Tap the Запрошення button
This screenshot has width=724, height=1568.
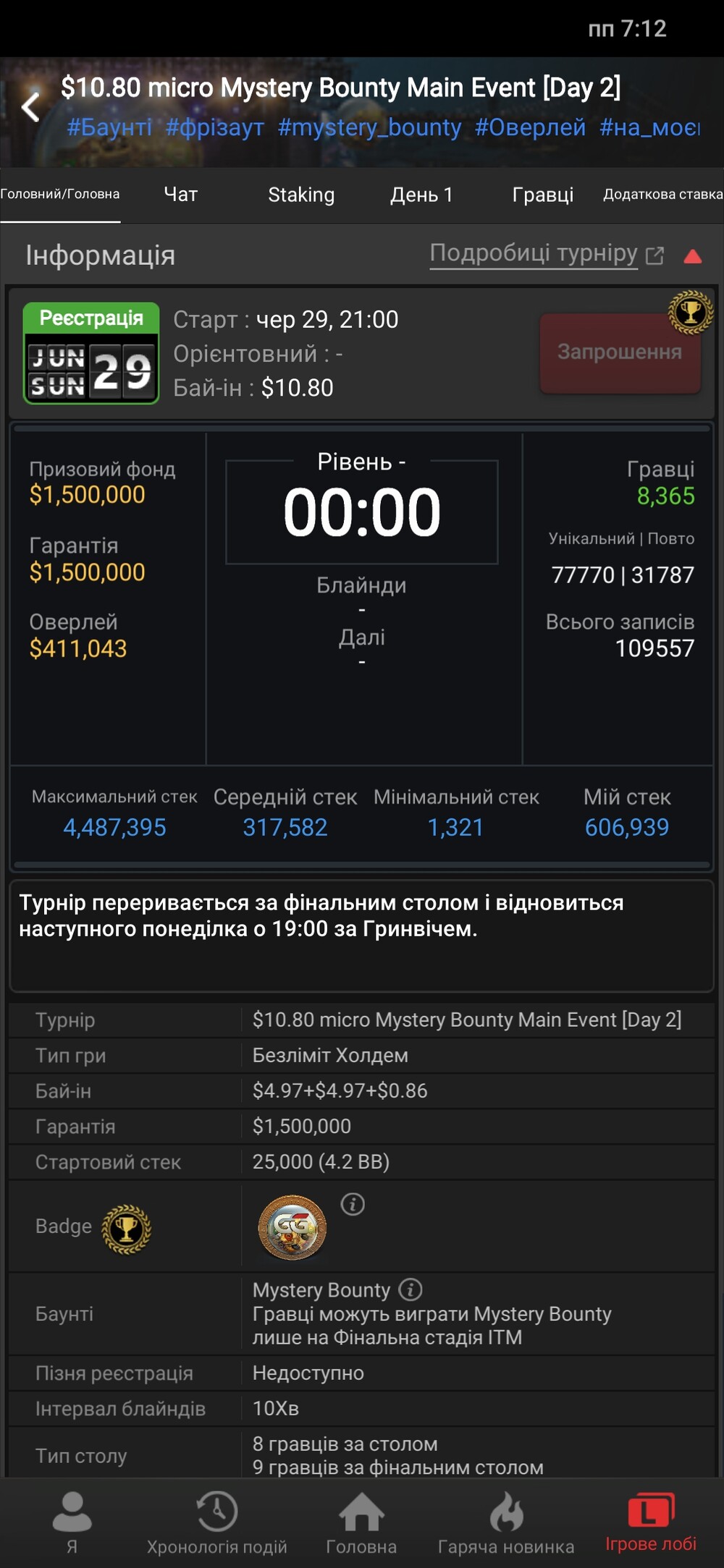coord(620,352)
